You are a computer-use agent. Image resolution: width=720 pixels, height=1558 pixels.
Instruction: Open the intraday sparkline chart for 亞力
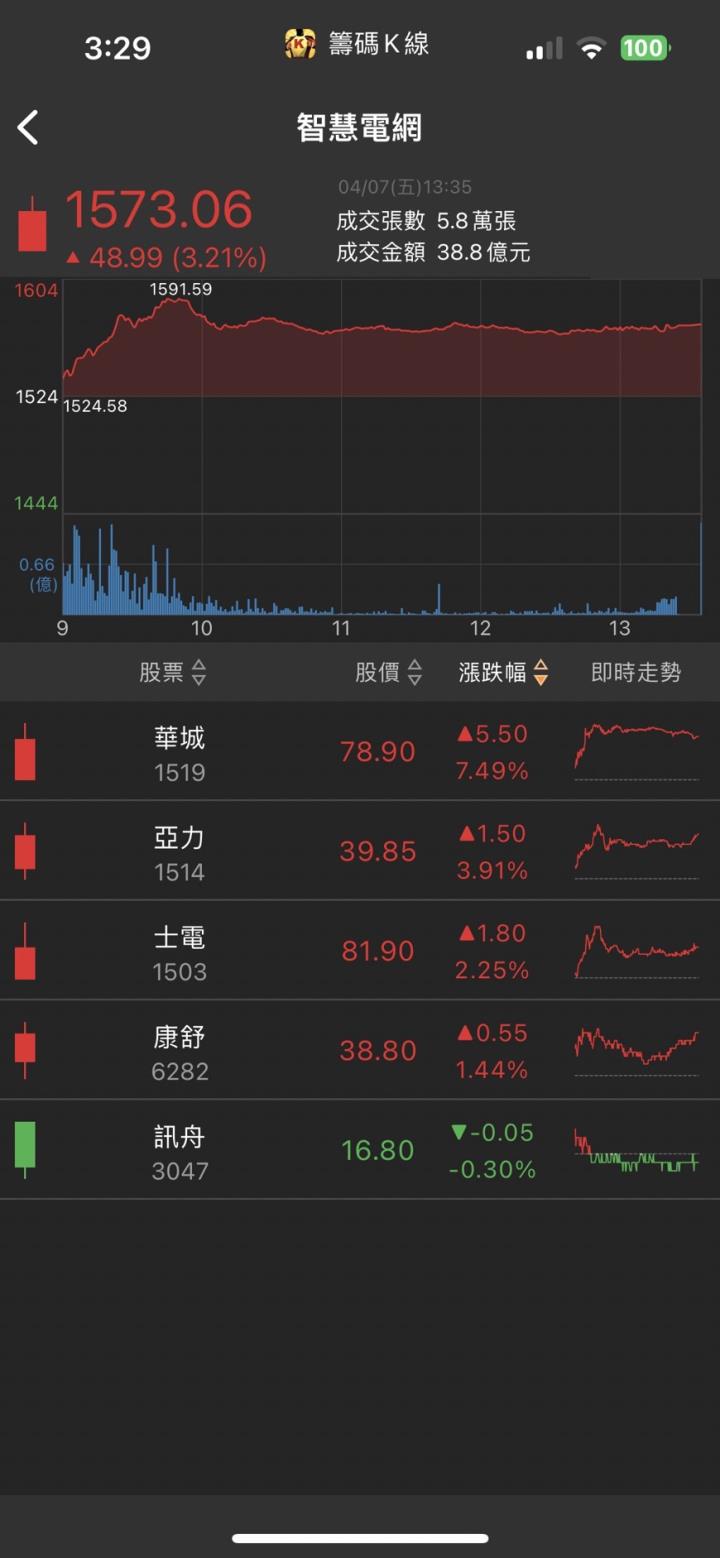tap(636, 851)
